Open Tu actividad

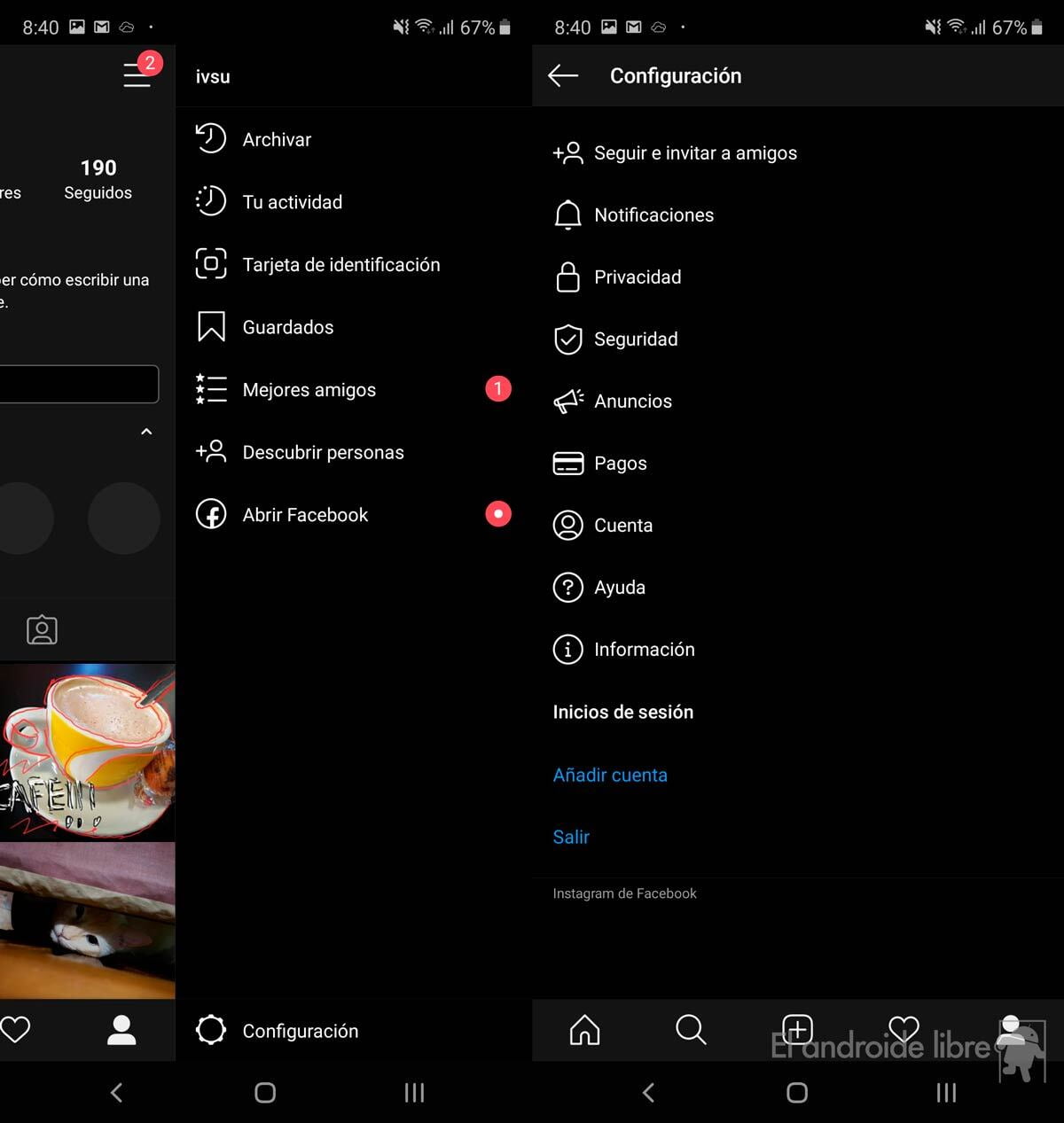292,202
